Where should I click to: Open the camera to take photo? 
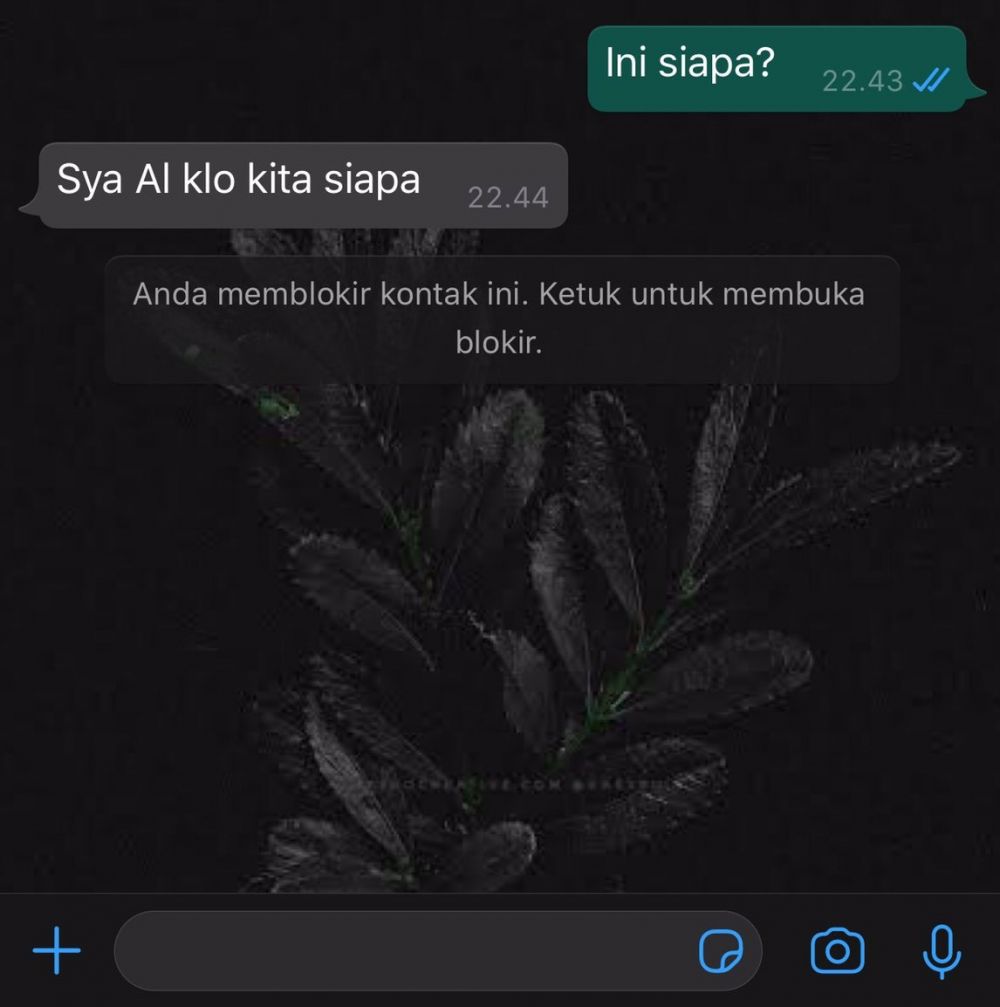point(837,950)
